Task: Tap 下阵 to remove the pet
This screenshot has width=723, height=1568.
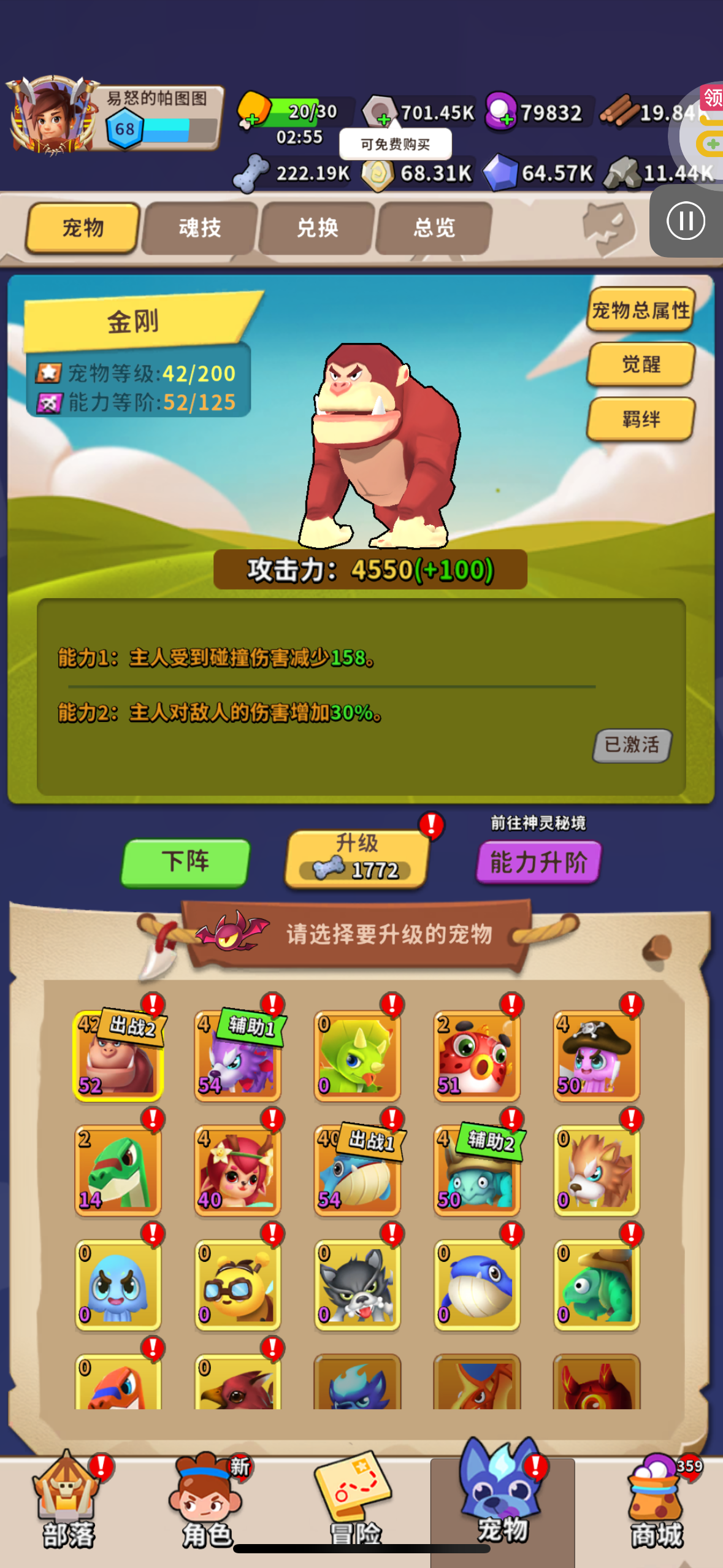Action: pyautogui.click(x=186, y=862)
